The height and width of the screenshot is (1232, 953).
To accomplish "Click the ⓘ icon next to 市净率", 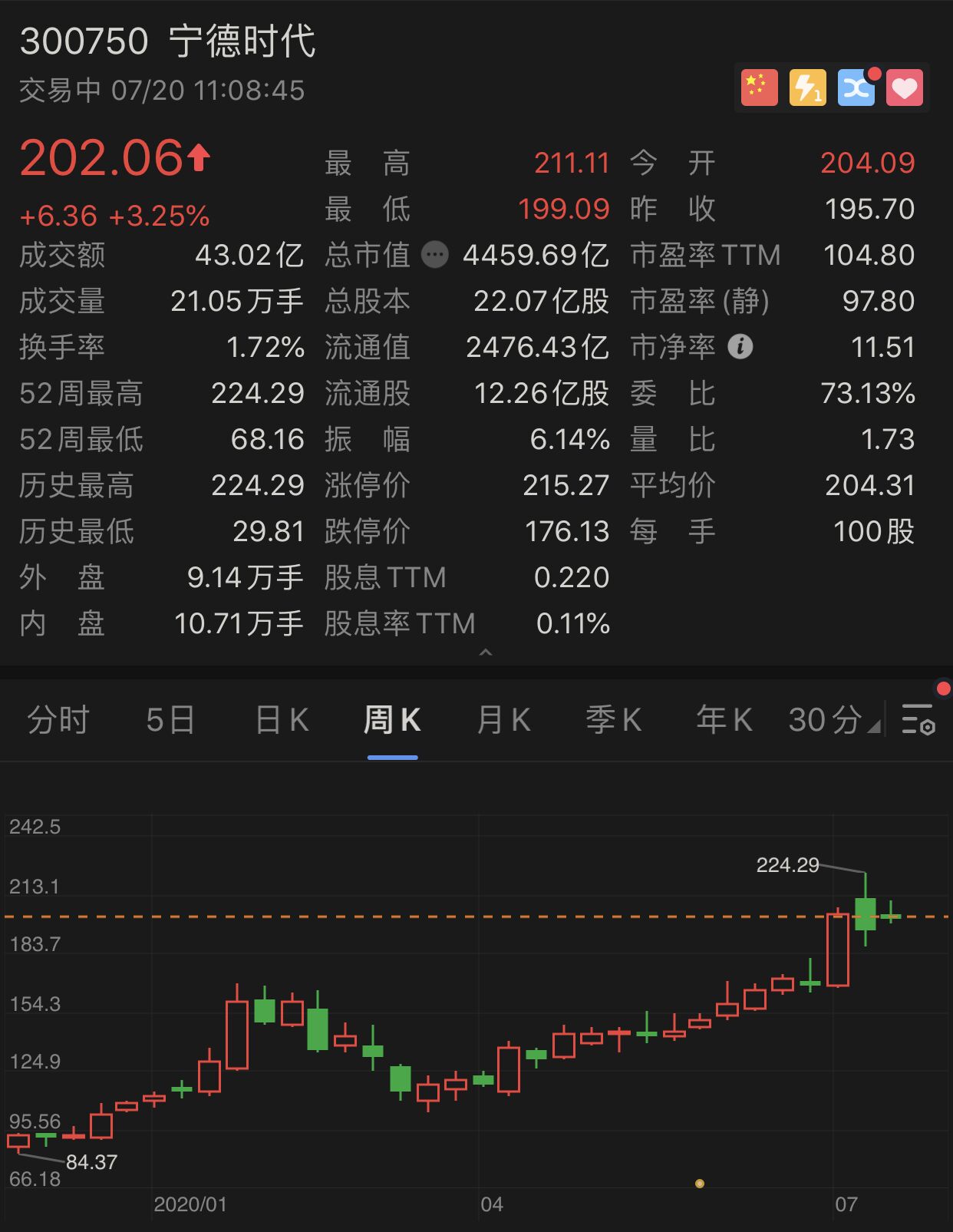I will (739, 347).
